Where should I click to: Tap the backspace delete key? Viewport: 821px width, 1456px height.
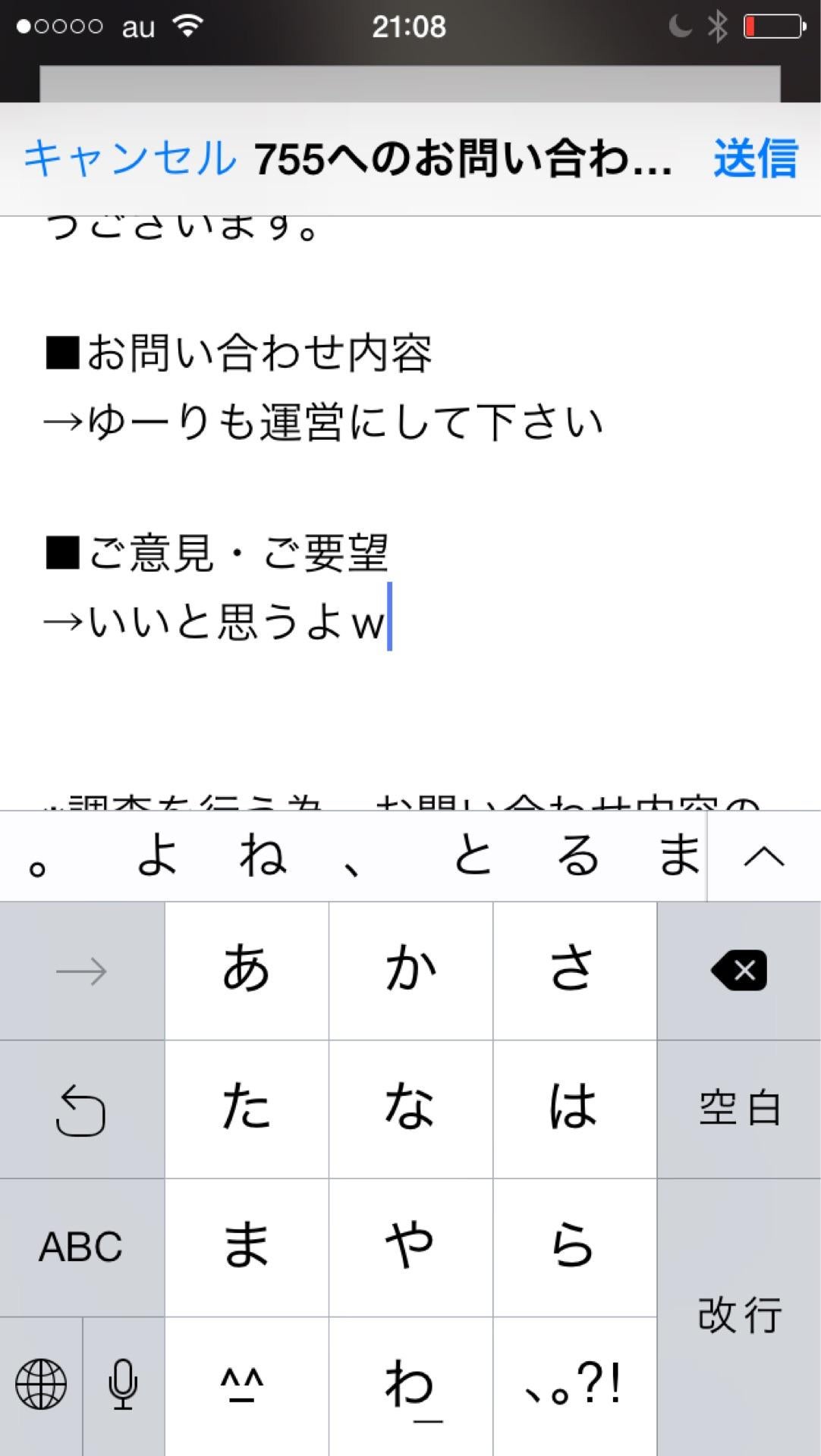click(x=737, y=970)
